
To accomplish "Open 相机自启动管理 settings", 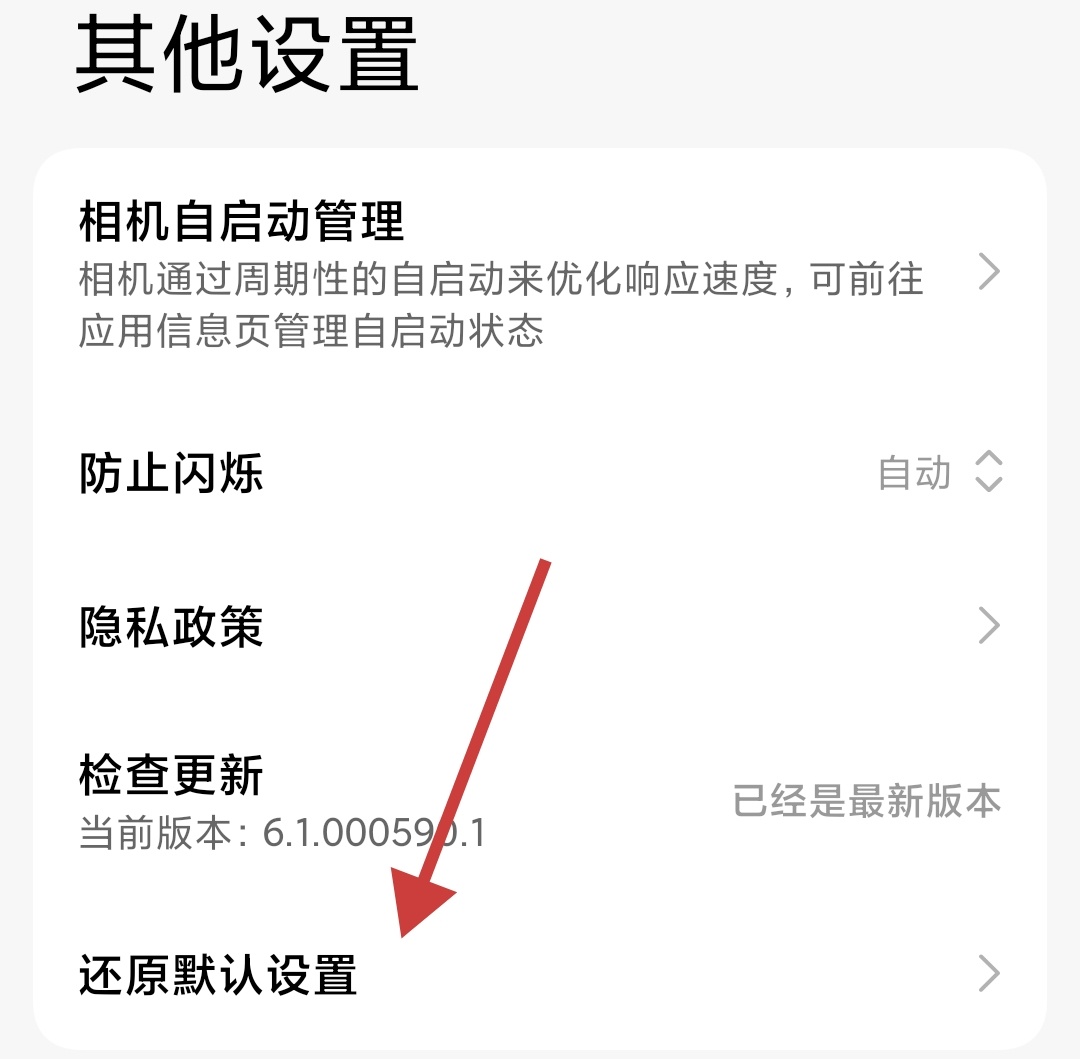I will tap(540, 272).
